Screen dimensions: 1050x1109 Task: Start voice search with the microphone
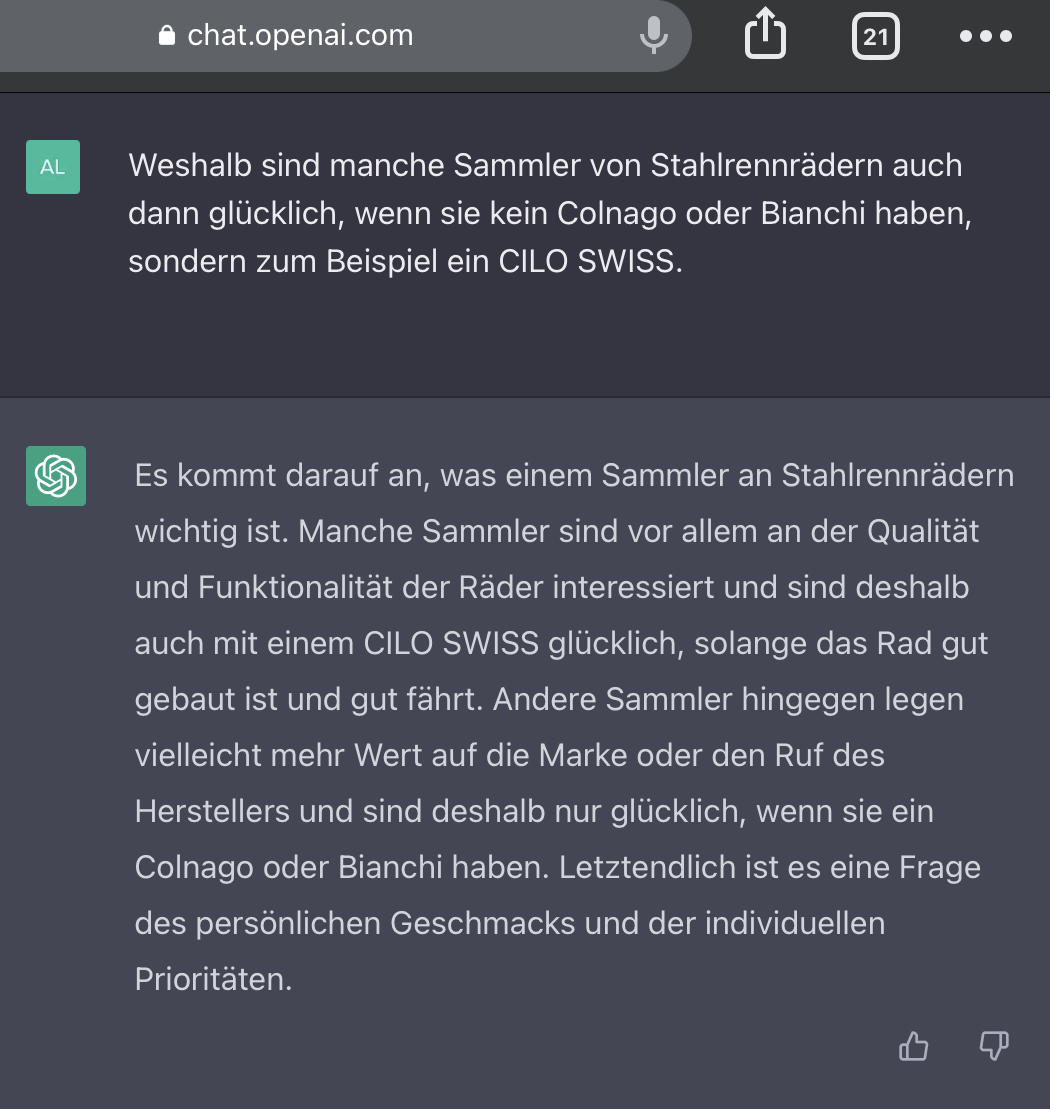[653, 36]
